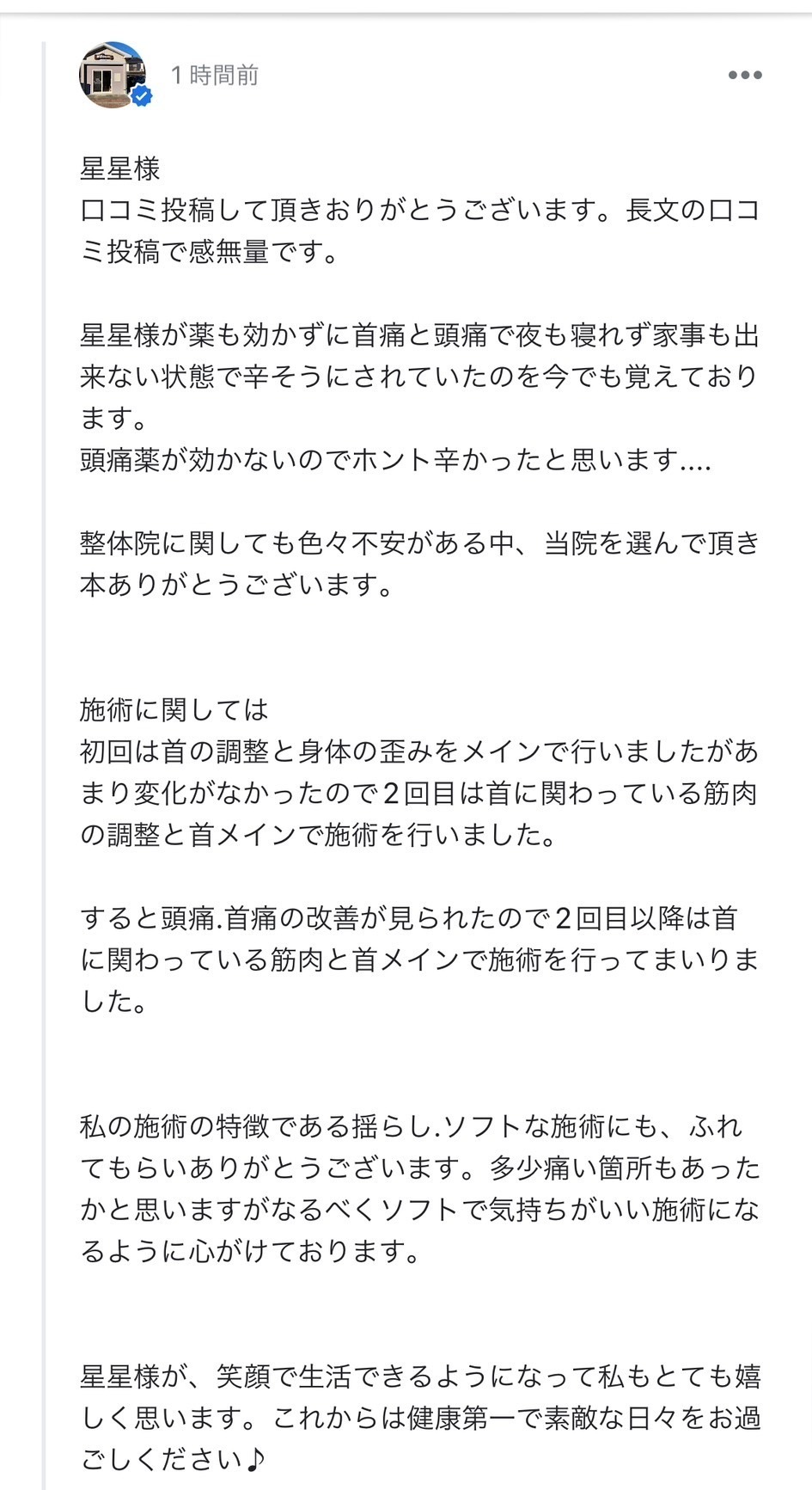The height and width of the screenshot is (1490, 812).
Task: Open the three-dot options menu on the reply
Action: coord(744,75)
